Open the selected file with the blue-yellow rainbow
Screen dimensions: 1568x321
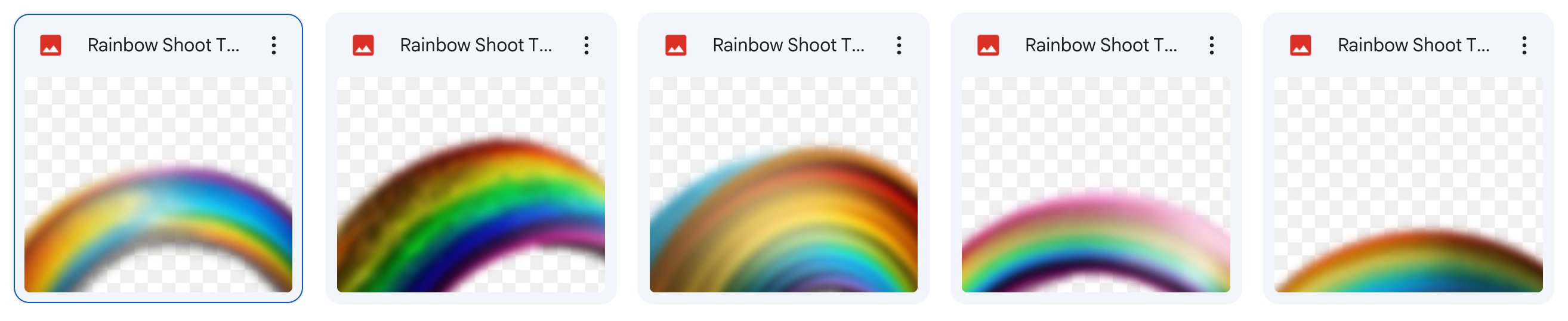click(x=158, y=184)
